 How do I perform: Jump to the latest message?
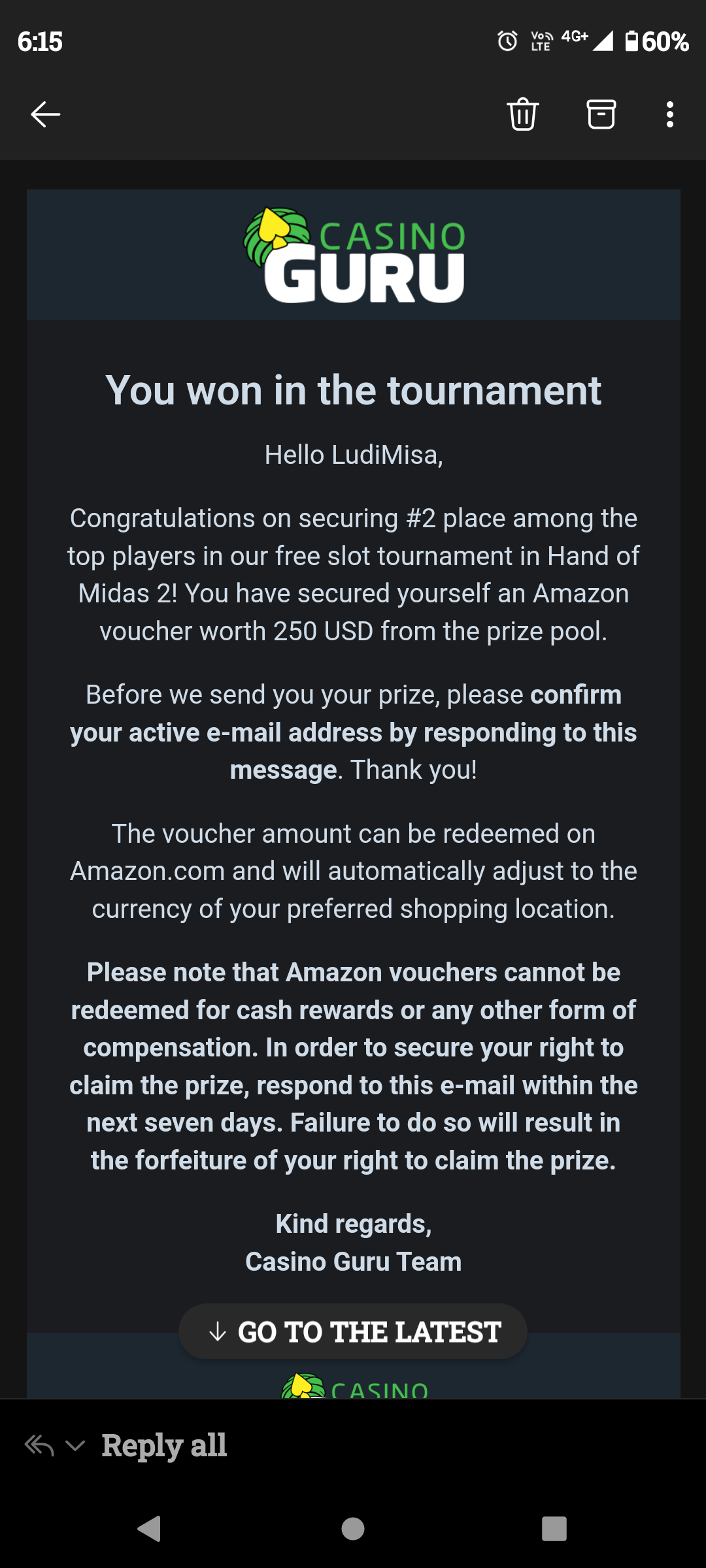[x=353, y=1331]
